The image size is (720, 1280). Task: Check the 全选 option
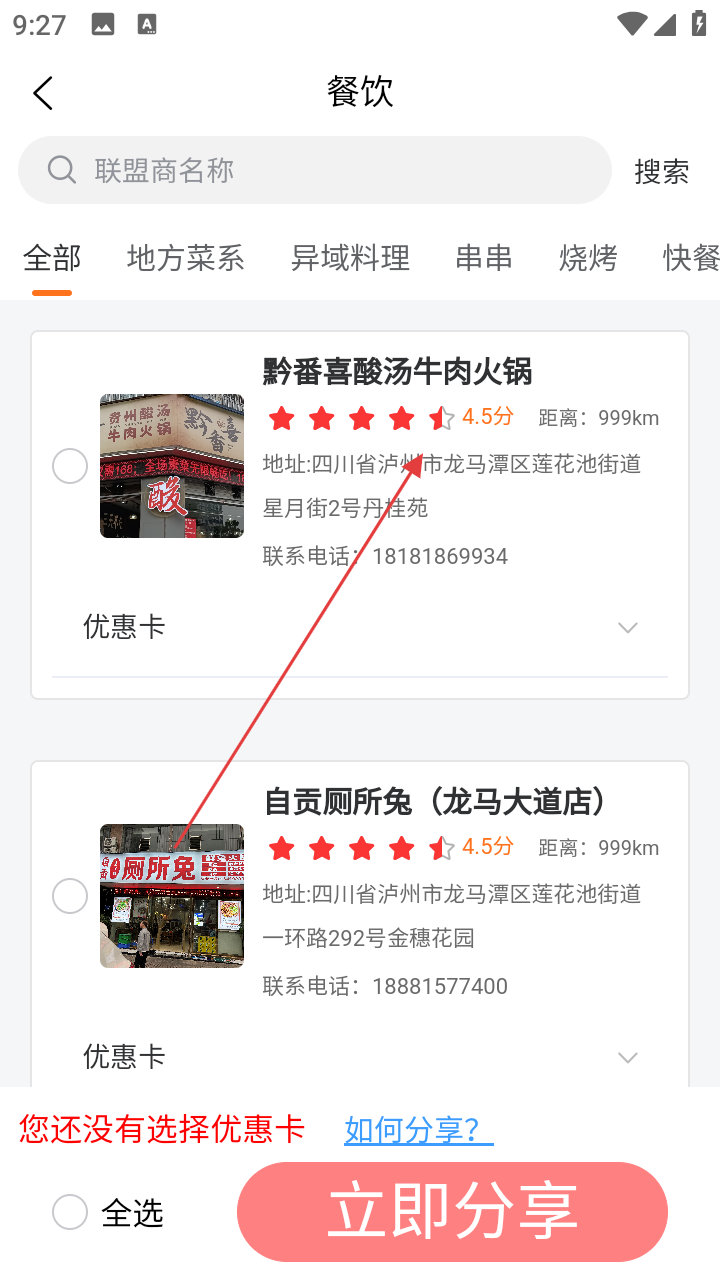click(71, 1213)
